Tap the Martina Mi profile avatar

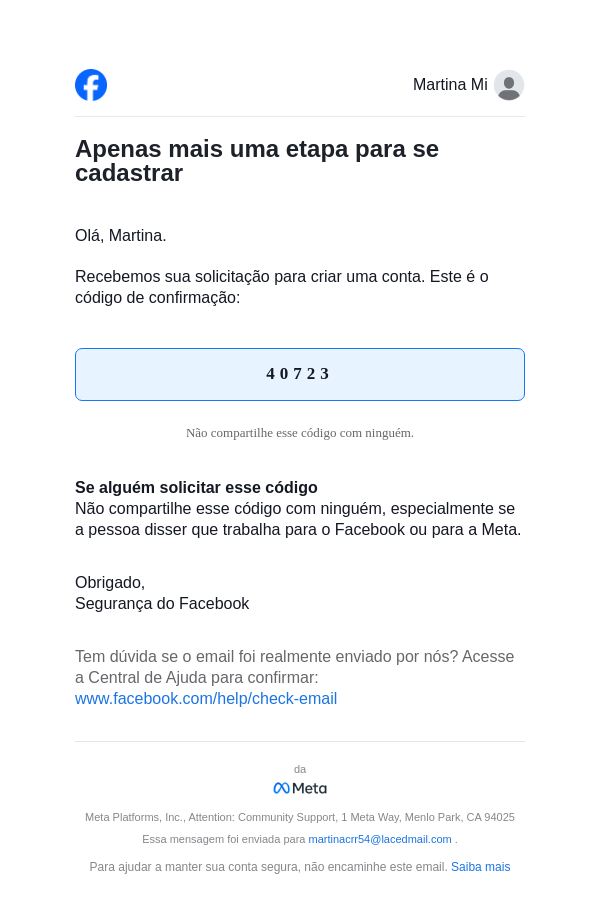tap(509, 85)
